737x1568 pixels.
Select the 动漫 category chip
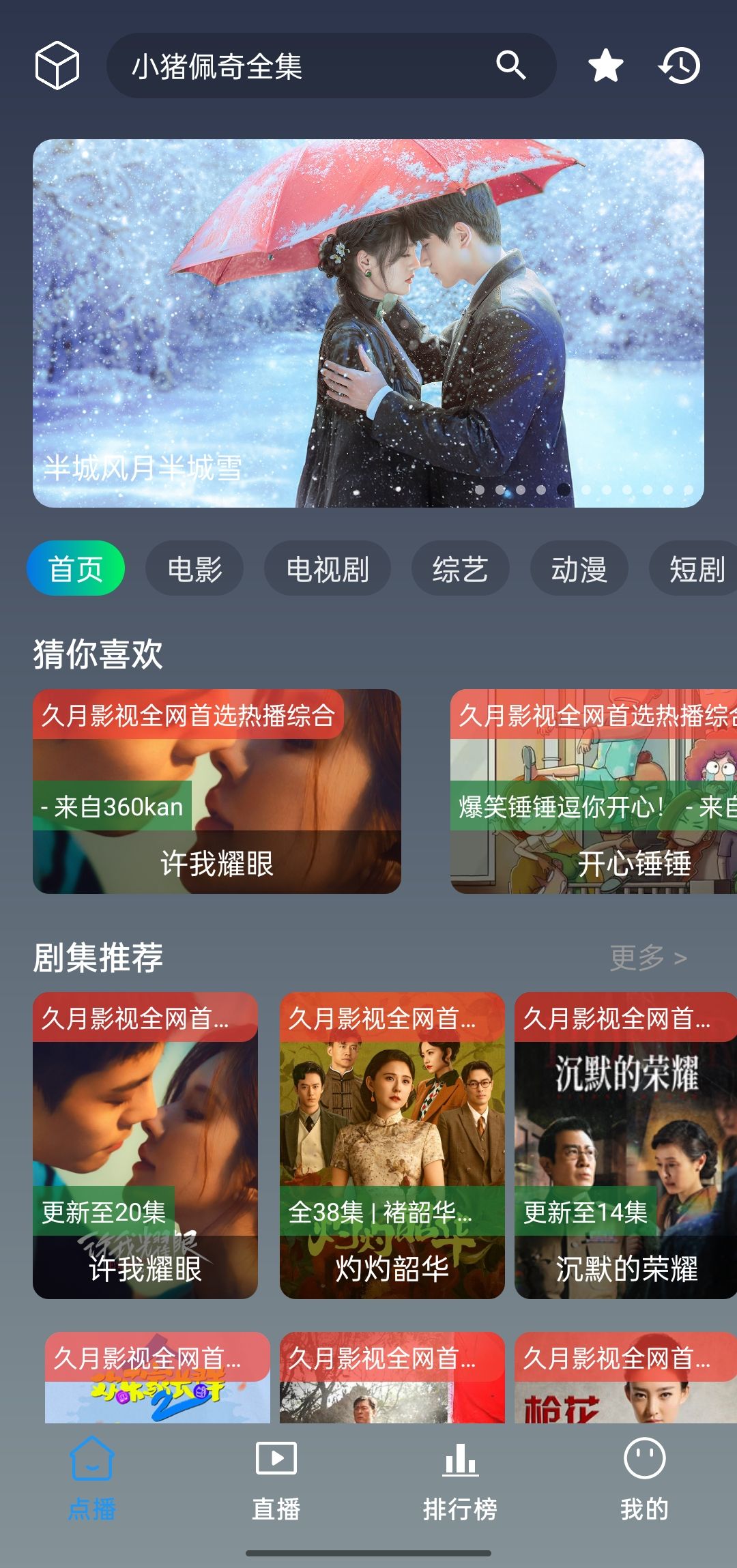[x=579, y=568]
